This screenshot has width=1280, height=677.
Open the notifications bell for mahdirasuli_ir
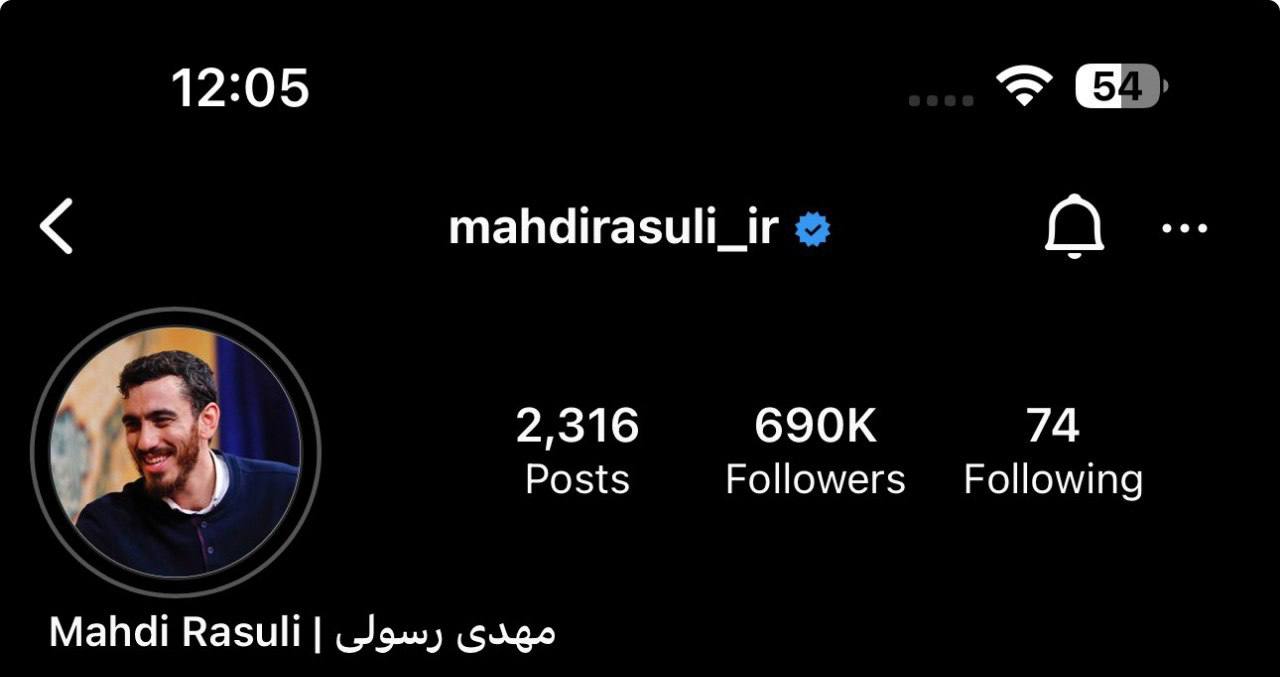click(x=1074, y=228)
